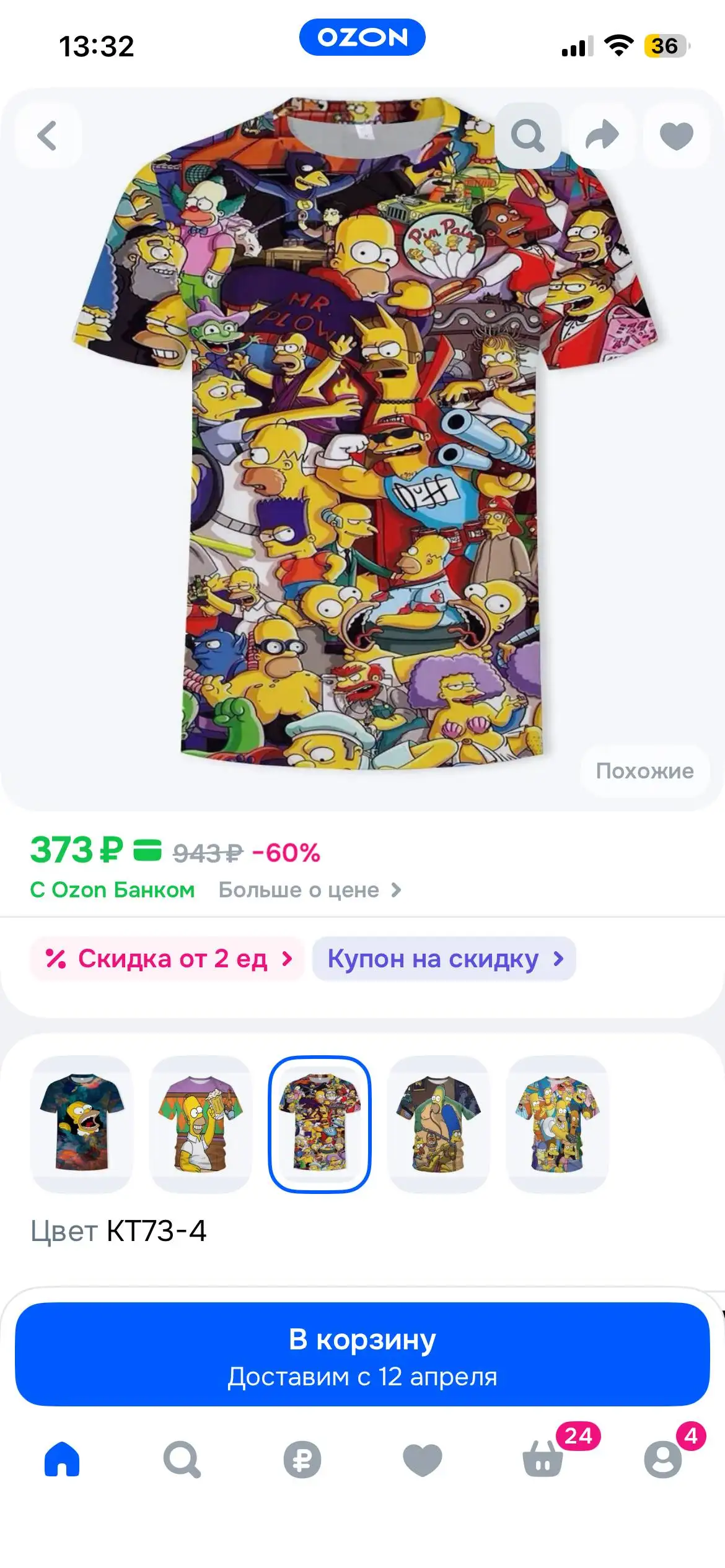Share this t-shirt listing
This screenshot has height=1568, width=725.
click(602, 134)
